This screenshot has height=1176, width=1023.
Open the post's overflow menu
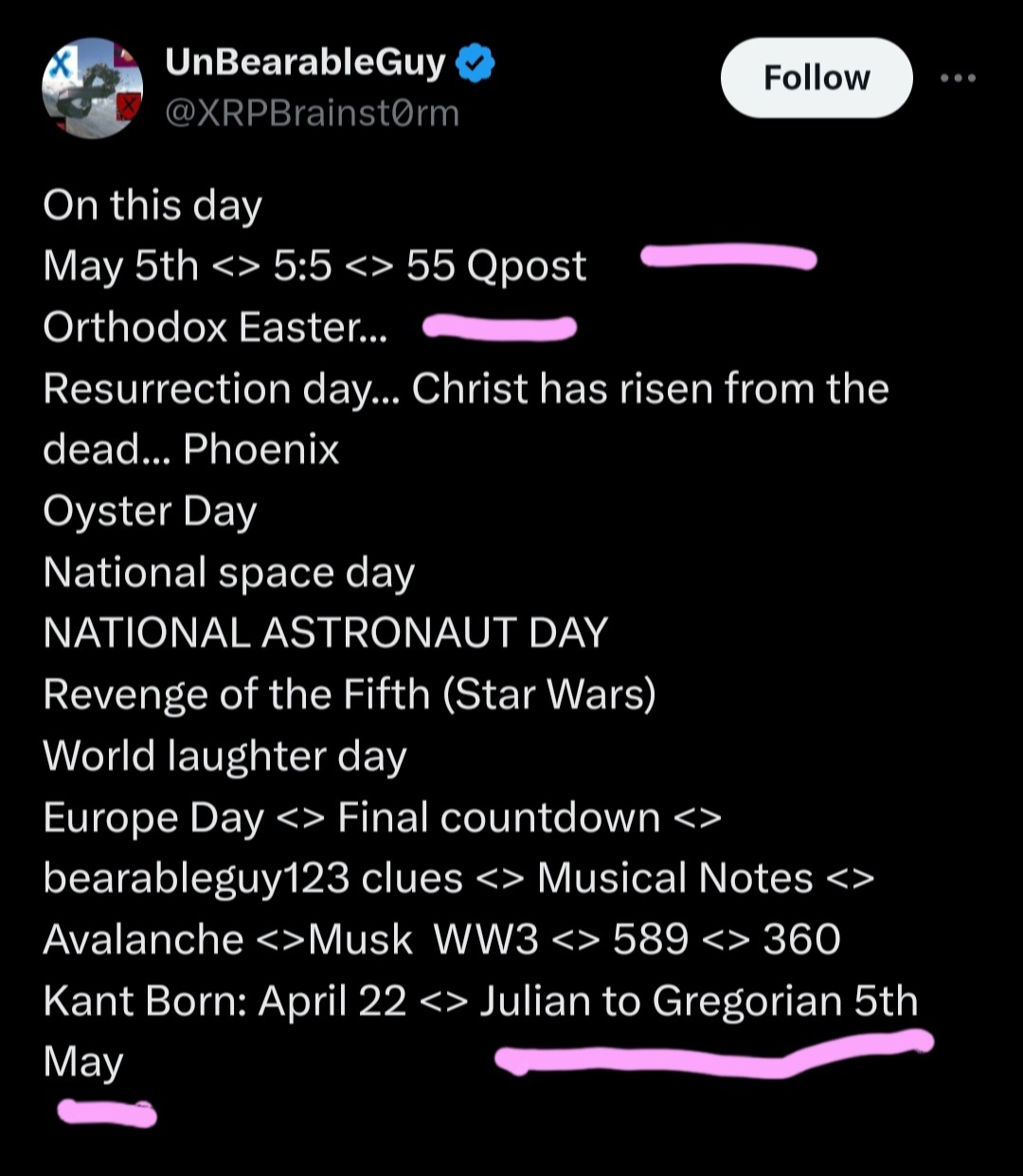[x=958, y=79]
